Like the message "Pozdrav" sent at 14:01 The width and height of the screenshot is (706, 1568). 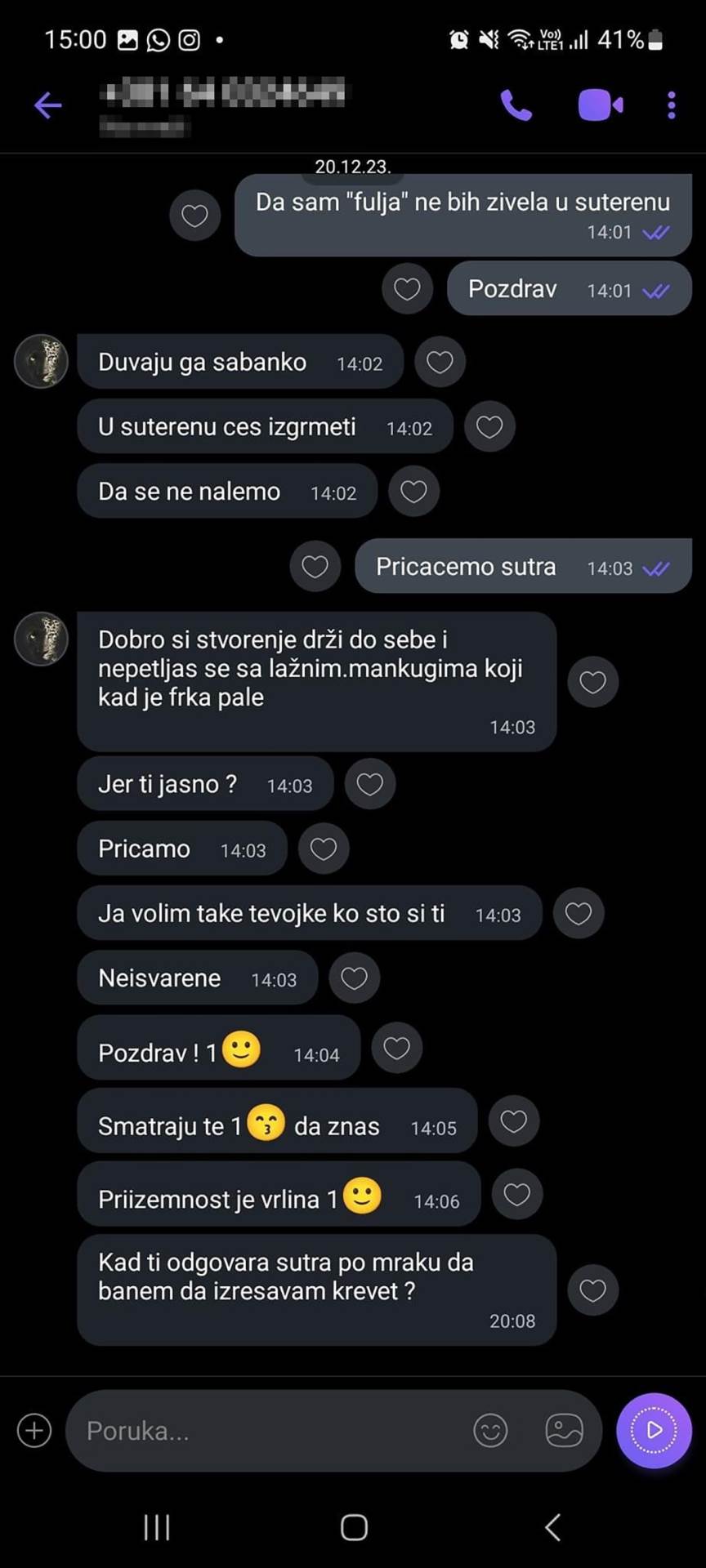(x=407, y=289)
